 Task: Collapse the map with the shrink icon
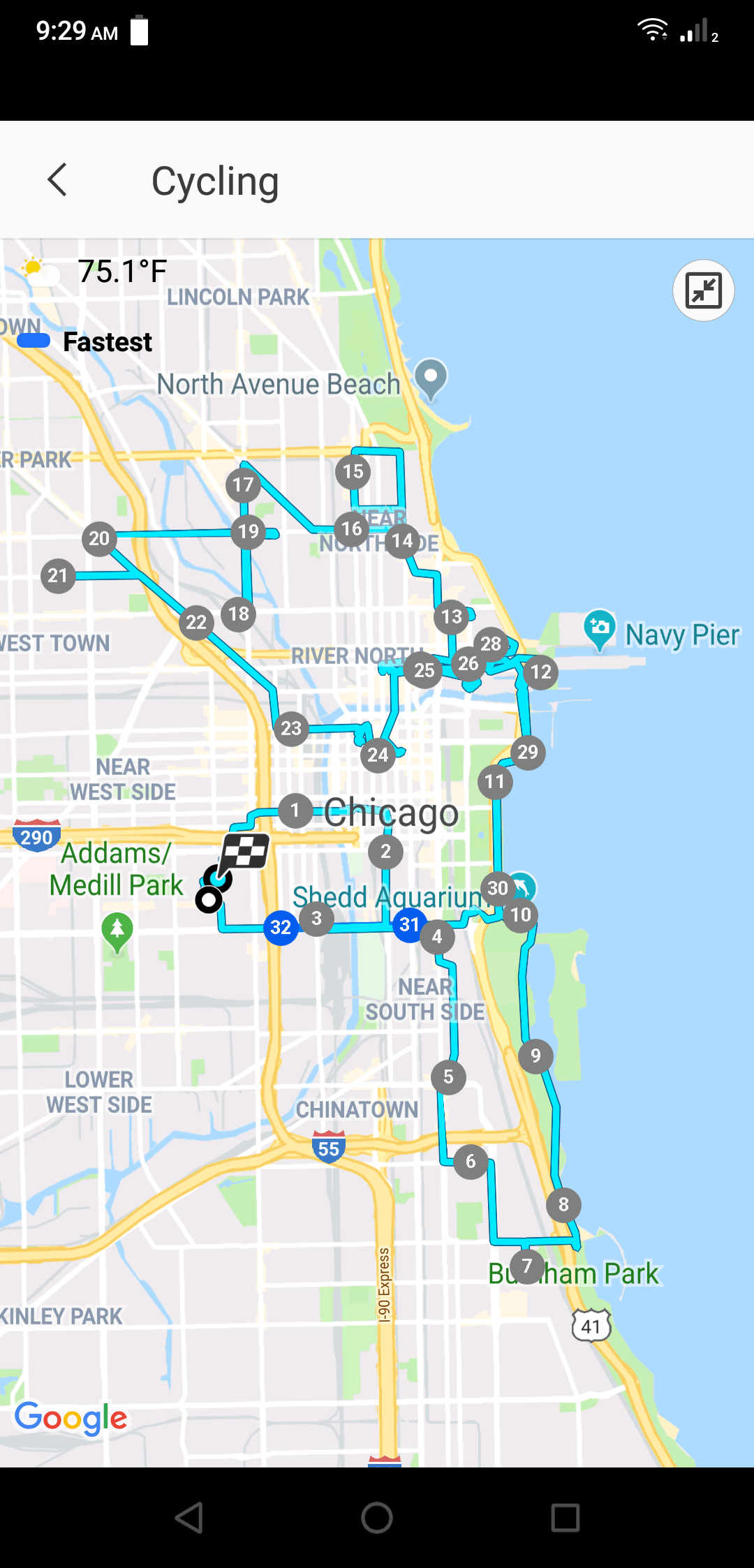[702, 290]
